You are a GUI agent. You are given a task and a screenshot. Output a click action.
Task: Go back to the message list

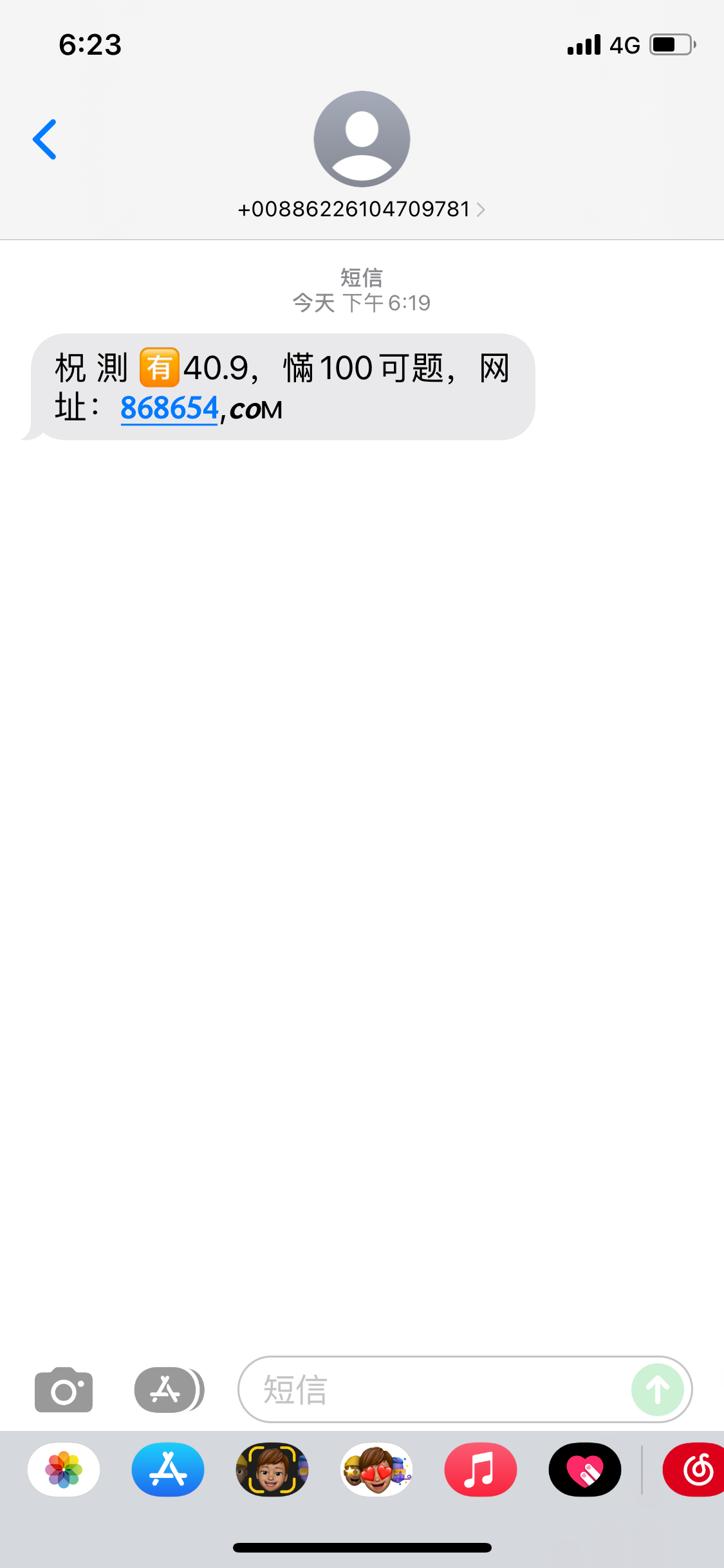45,139
